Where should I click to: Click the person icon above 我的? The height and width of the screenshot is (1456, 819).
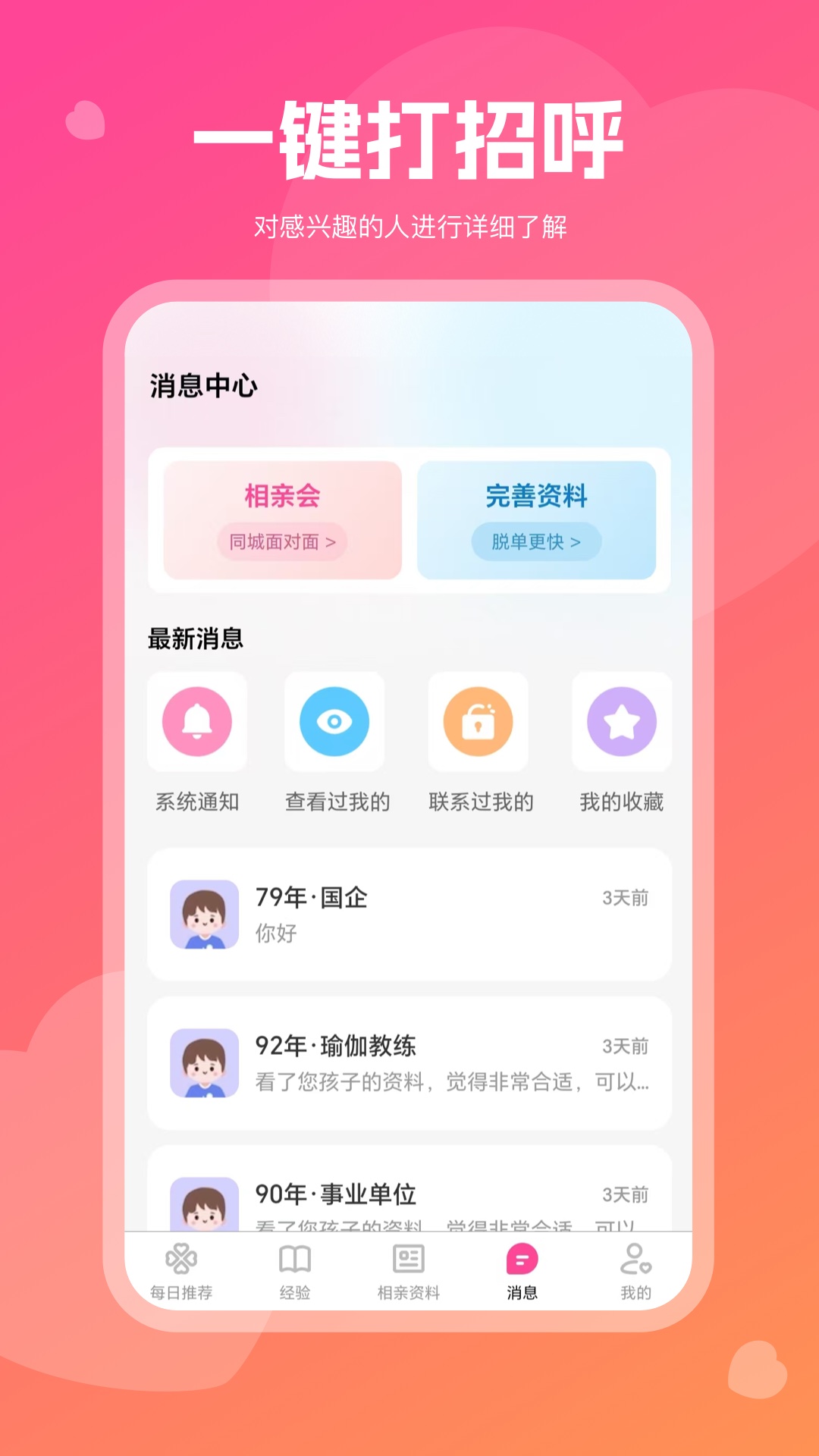coord(634,1256)
